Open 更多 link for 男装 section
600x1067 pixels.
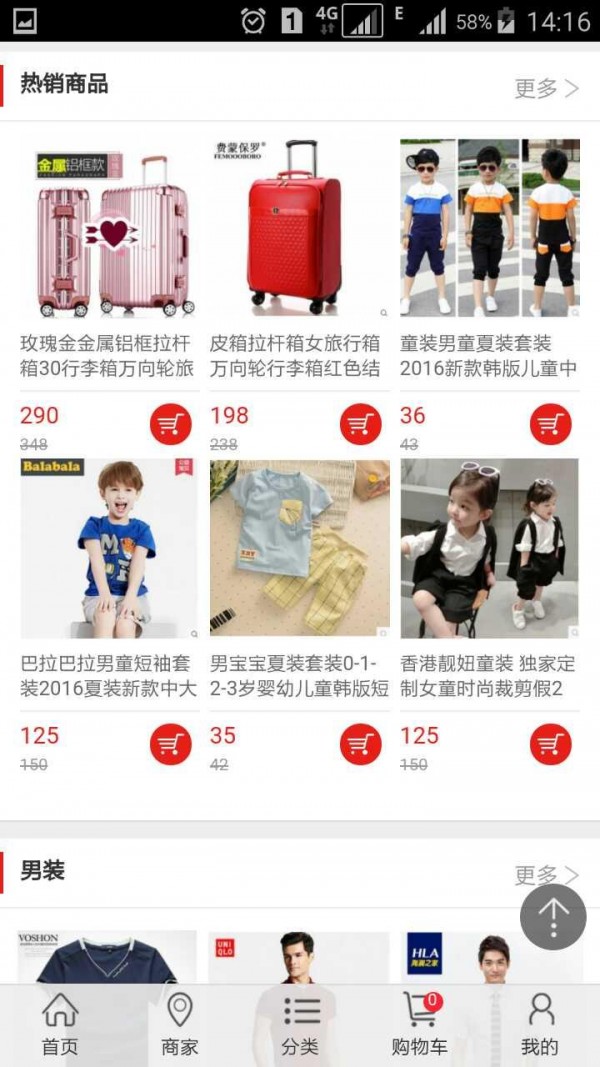pos(546,875)
